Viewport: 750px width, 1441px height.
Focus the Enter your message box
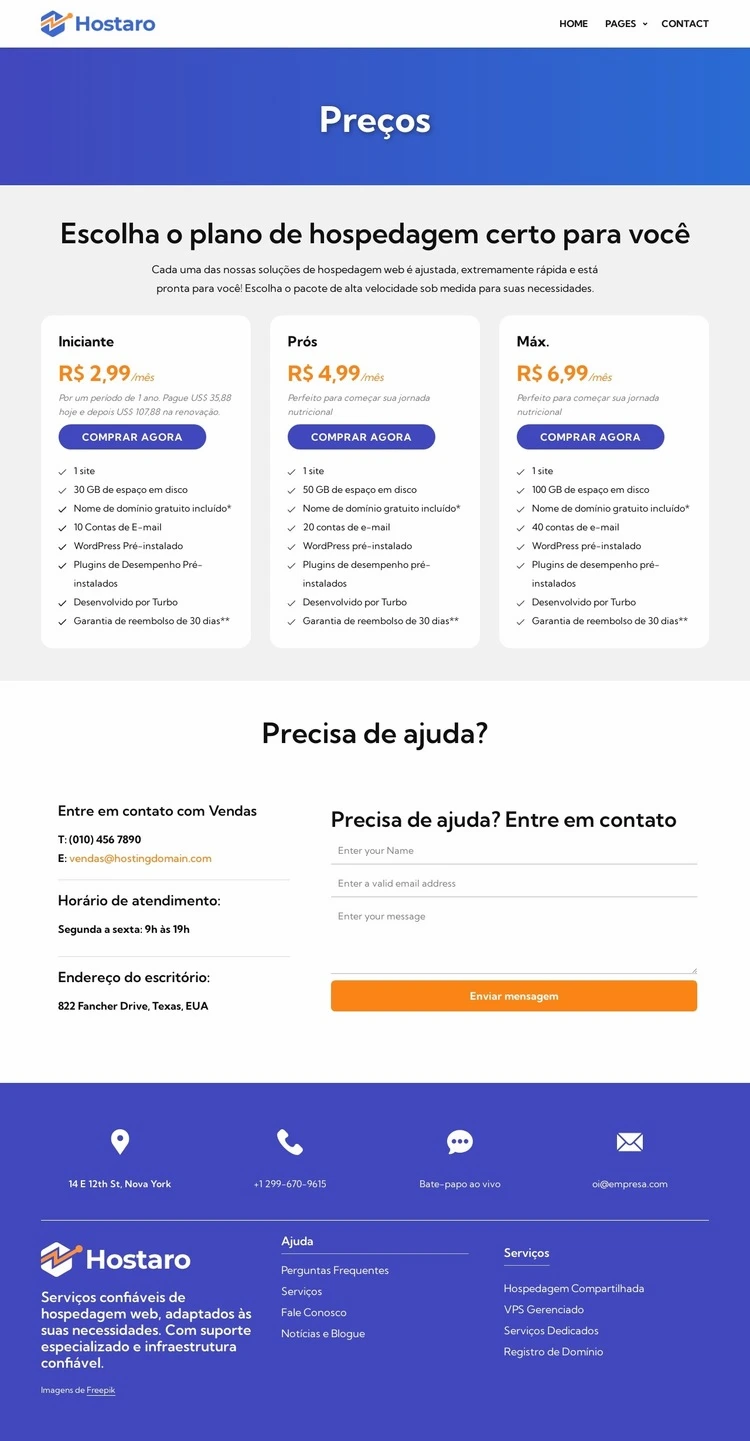(x=513, y=938)
